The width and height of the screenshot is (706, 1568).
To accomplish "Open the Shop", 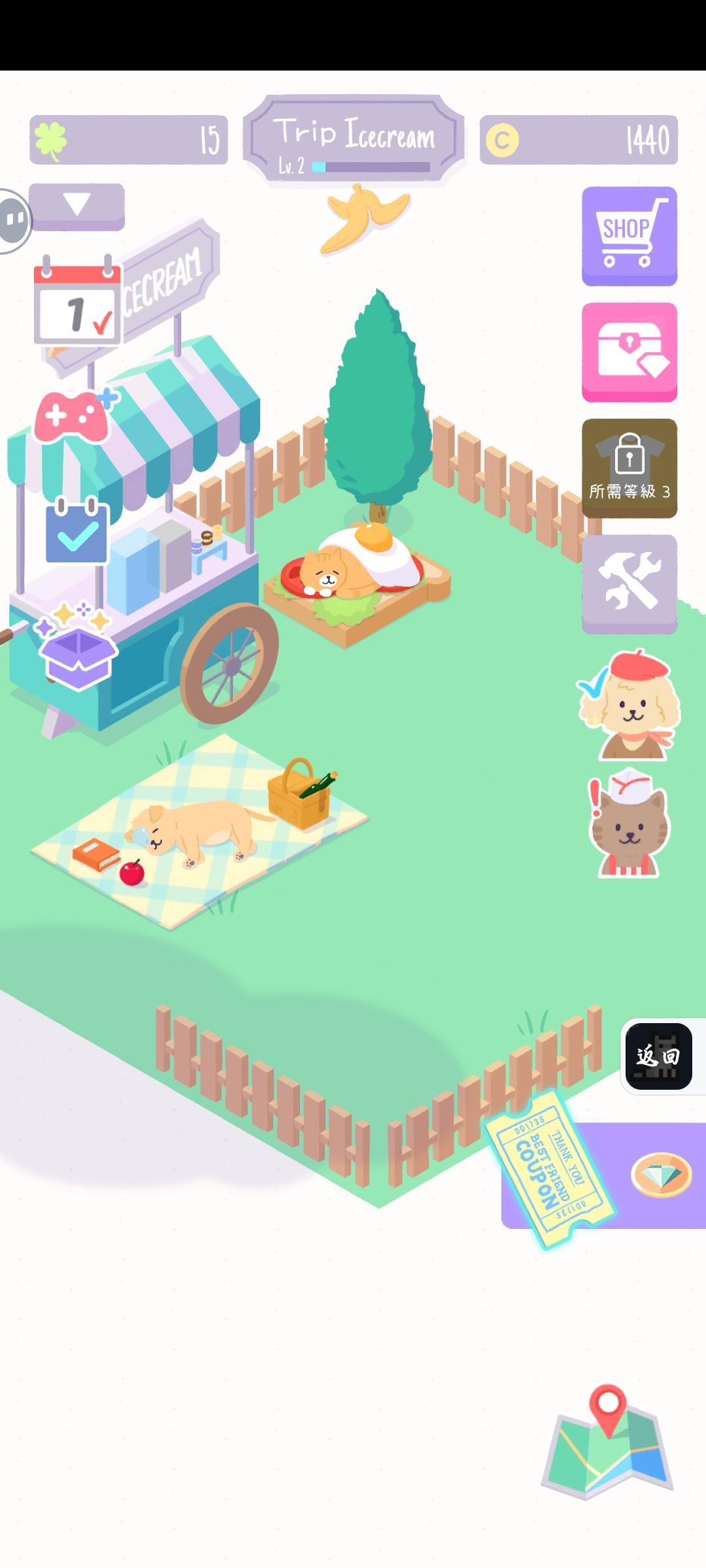I will pos(628,235).
